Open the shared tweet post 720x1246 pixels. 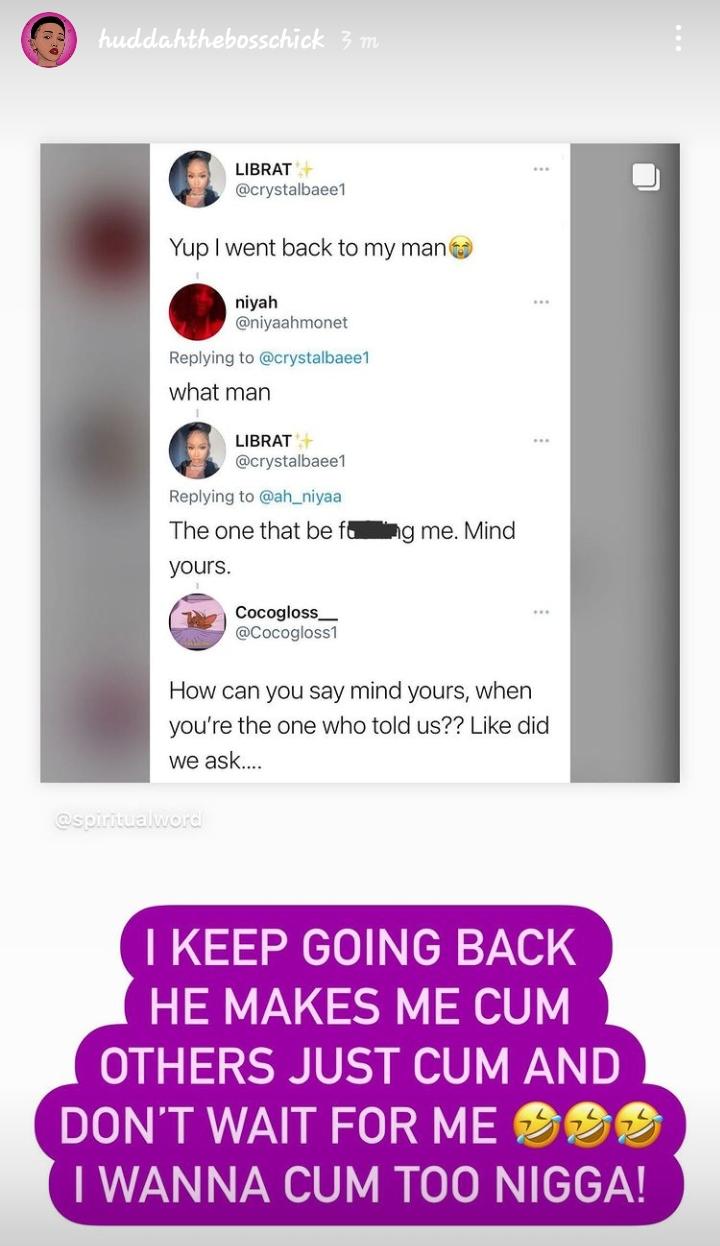pyautogui.click(x=360, y=462)
